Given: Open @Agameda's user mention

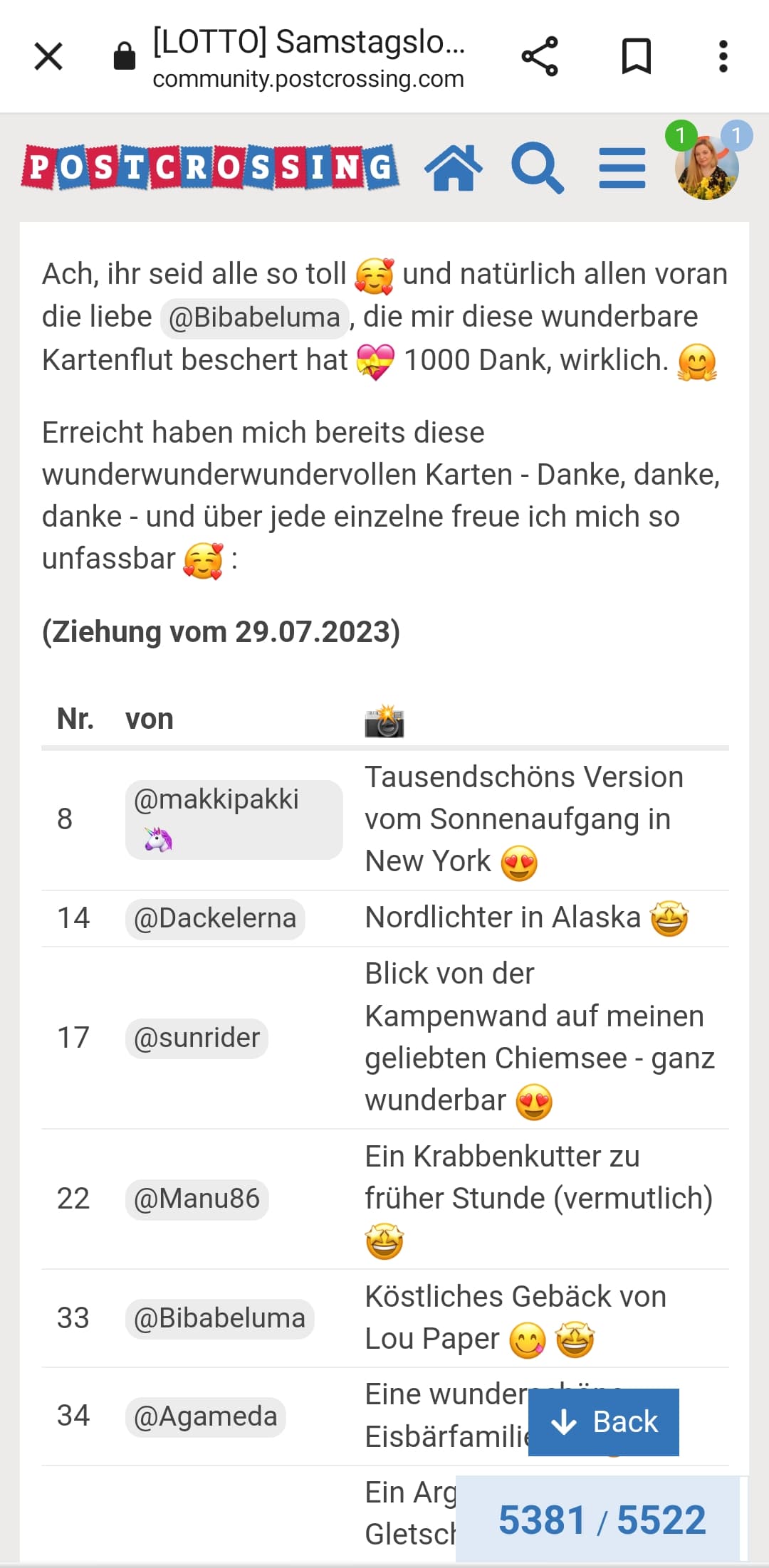Looking at the screenshot, I should point(205,1416).
